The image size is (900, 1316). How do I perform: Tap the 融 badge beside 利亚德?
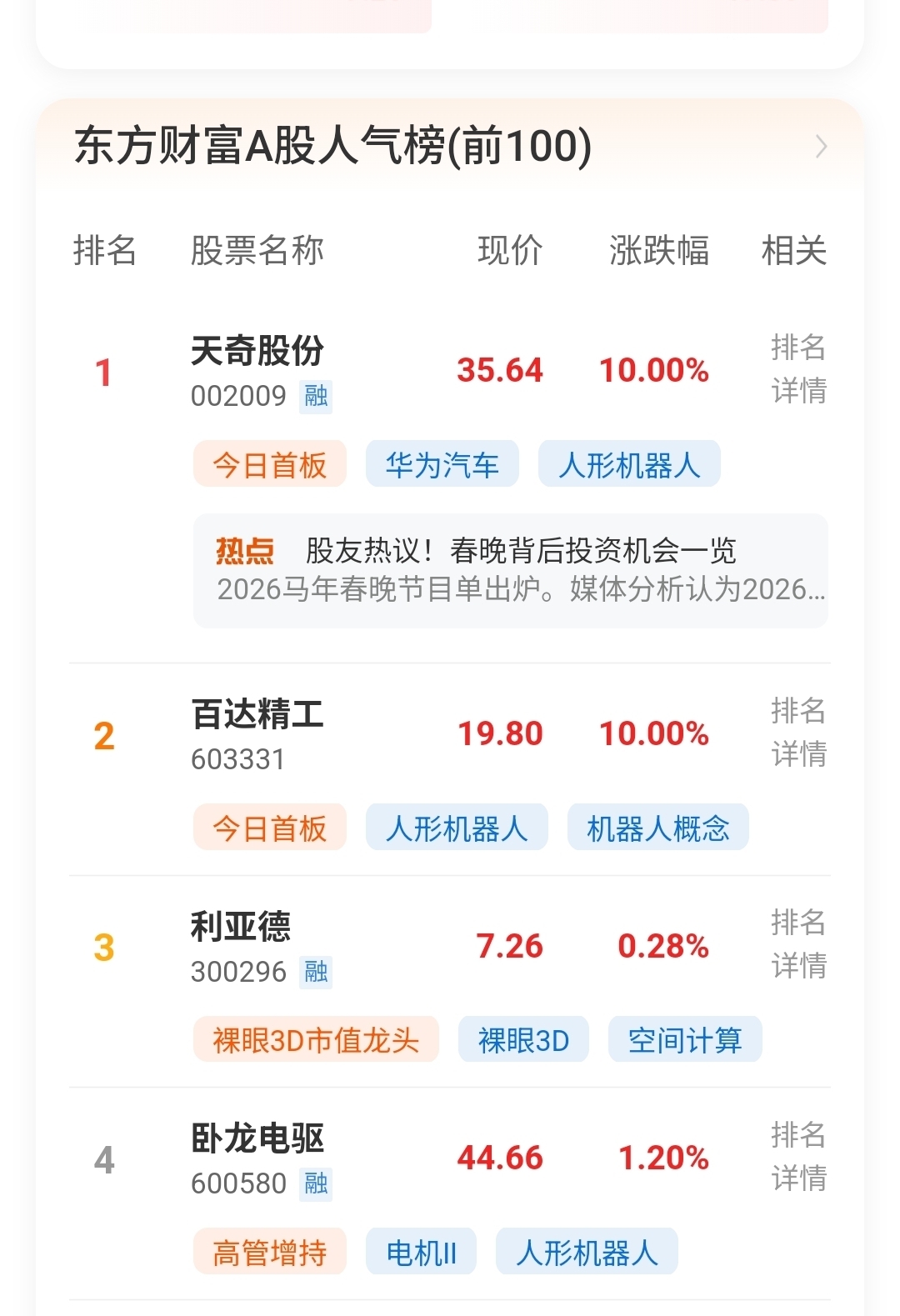point(317,973)
